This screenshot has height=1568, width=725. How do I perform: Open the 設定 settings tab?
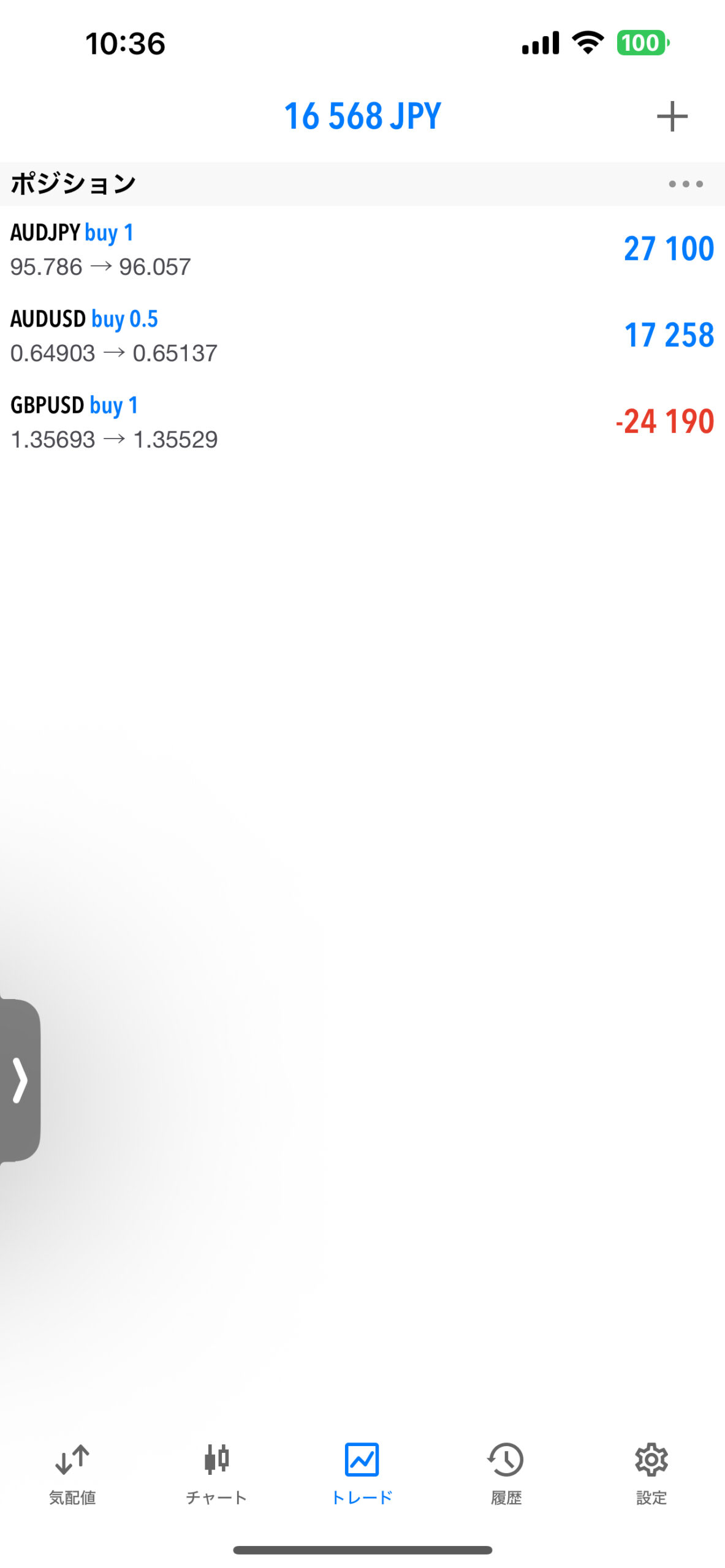[x=651, y=1472]
